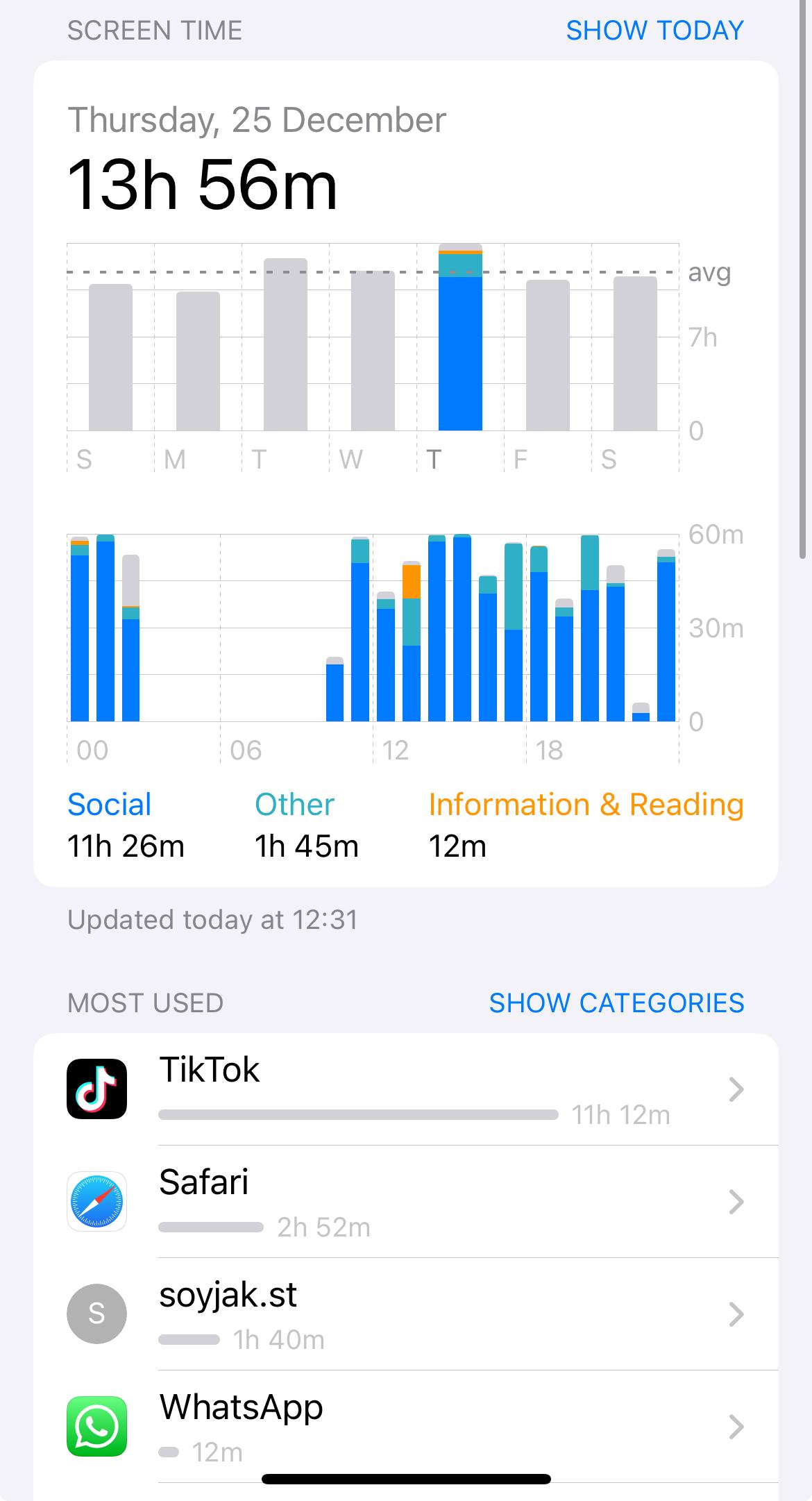The width and height of the screenshot is (812, 1501).
Task: Open soyjak.st usage details
Action: point(405,1314)
